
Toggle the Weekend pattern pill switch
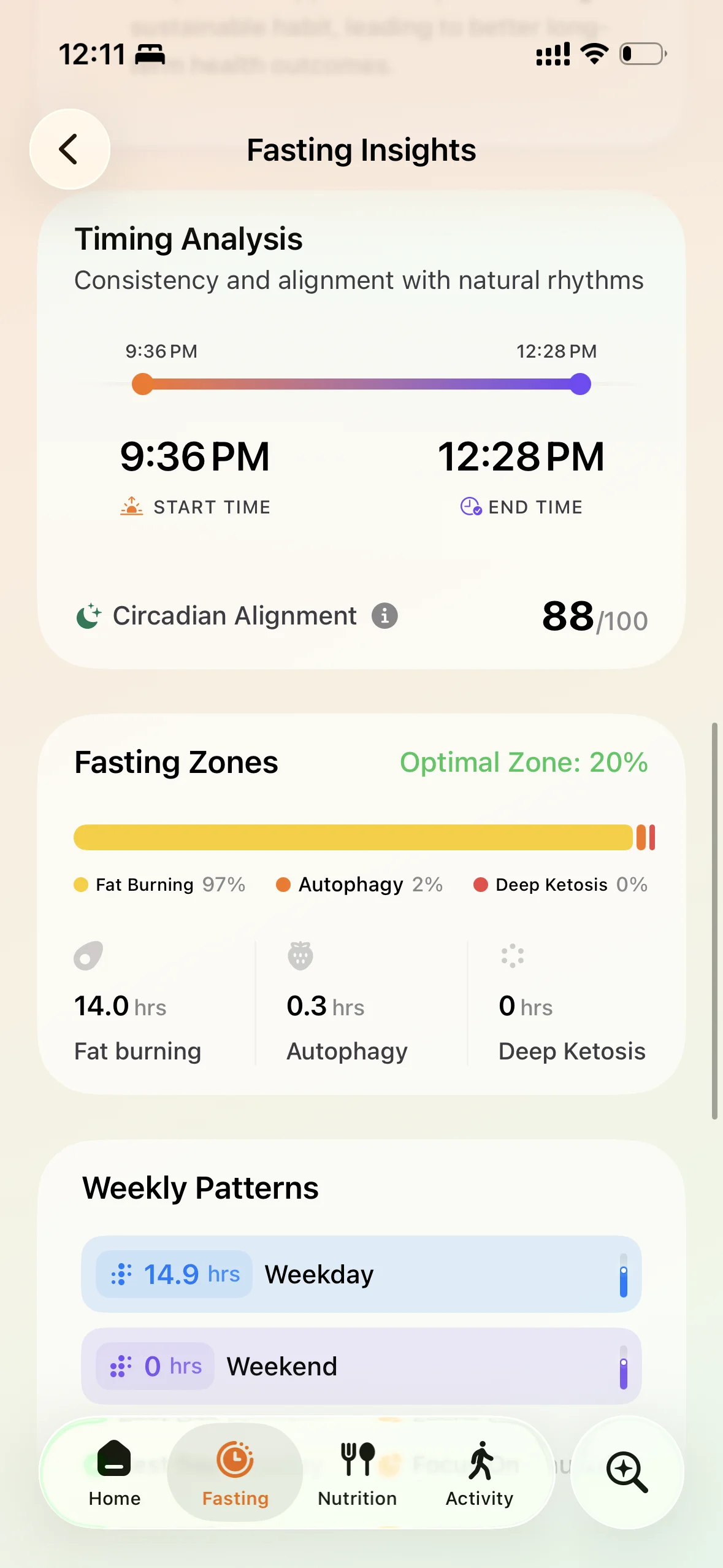coord(623,1366)
